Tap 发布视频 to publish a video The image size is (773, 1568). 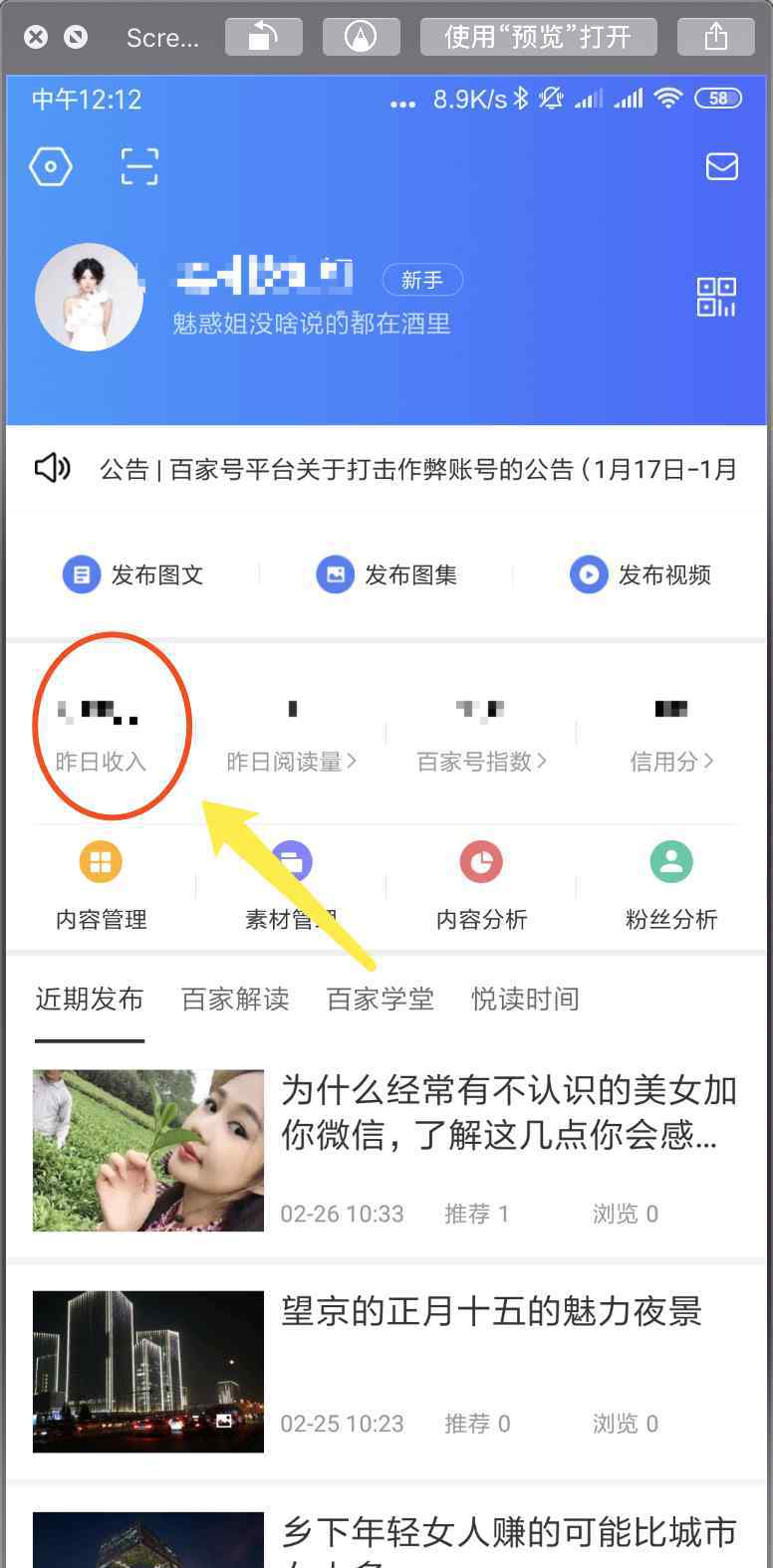[641, 574]
